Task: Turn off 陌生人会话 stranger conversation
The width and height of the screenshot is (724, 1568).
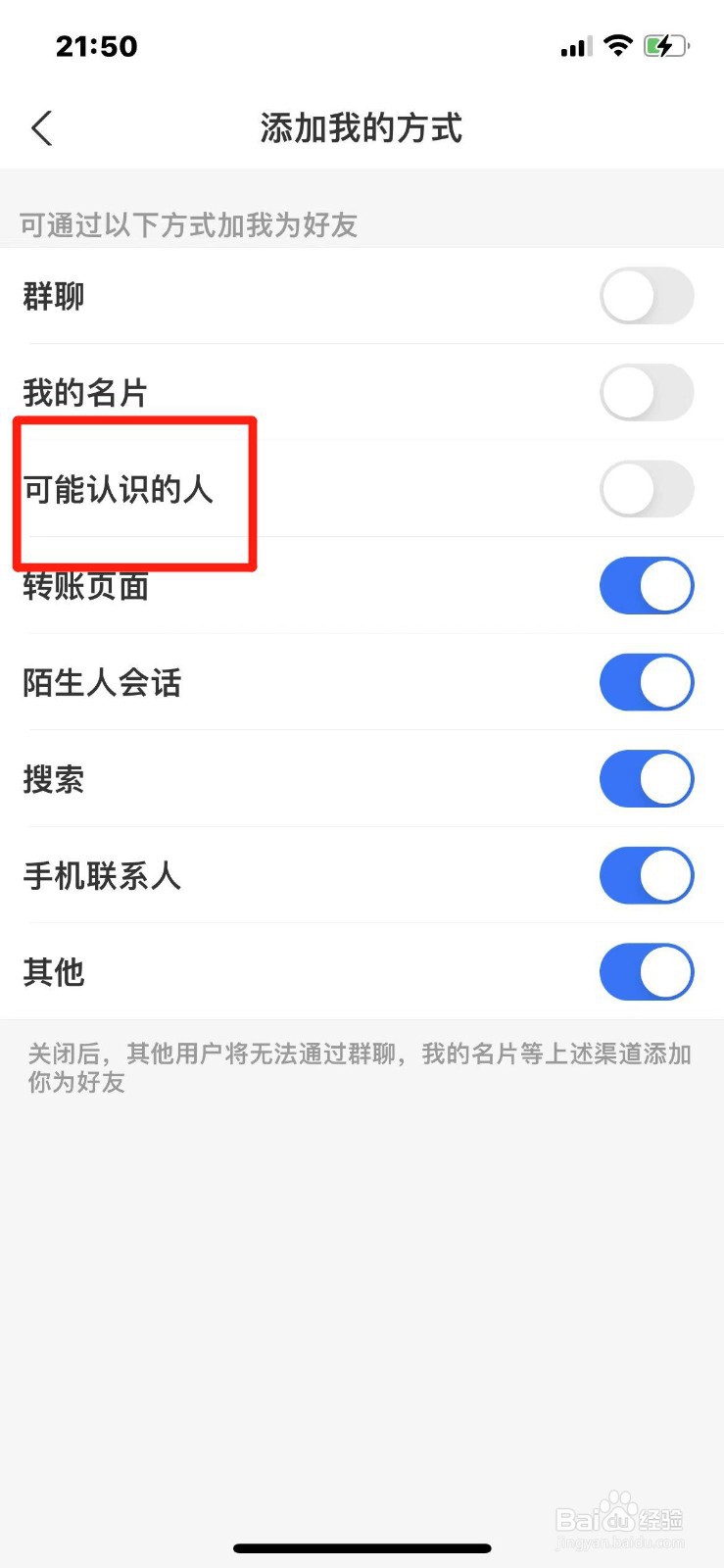Action: (x=647, y=682)
